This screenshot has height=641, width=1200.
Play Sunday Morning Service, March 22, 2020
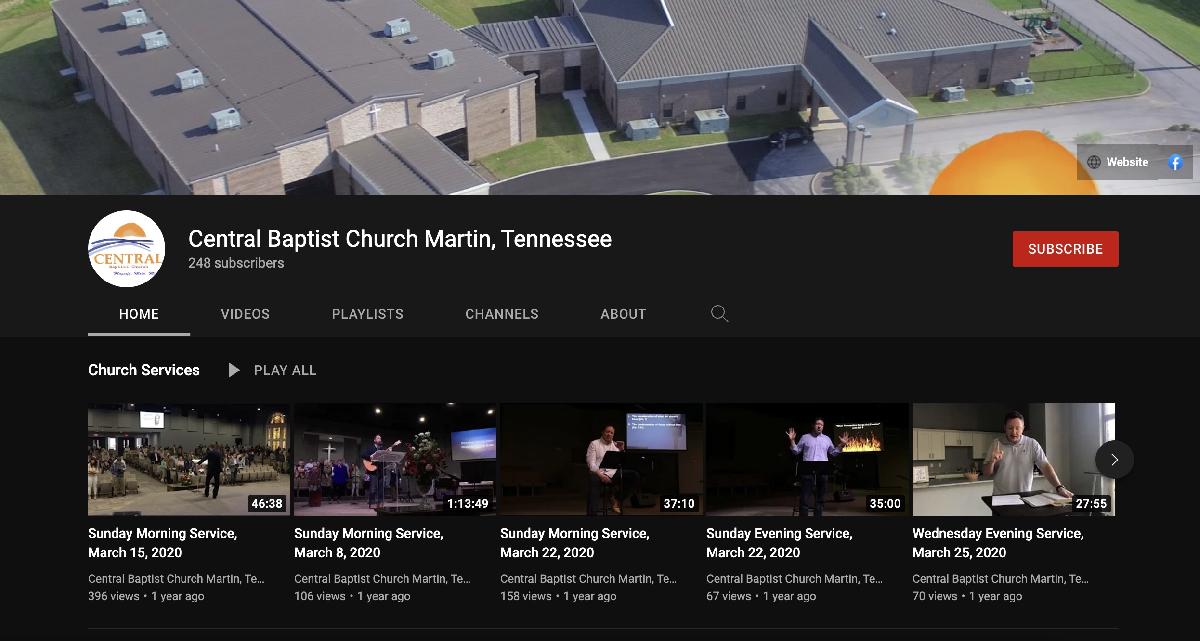point(601,459)
